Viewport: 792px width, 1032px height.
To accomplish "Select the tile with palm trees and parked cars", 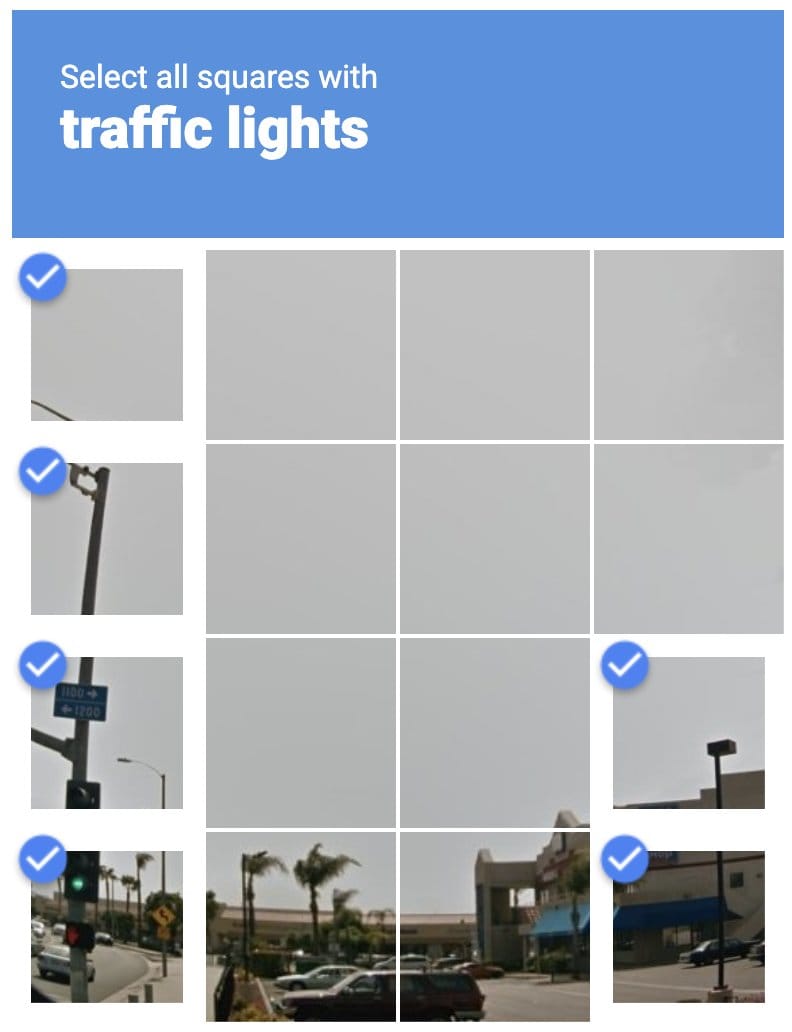I will 300,926.
